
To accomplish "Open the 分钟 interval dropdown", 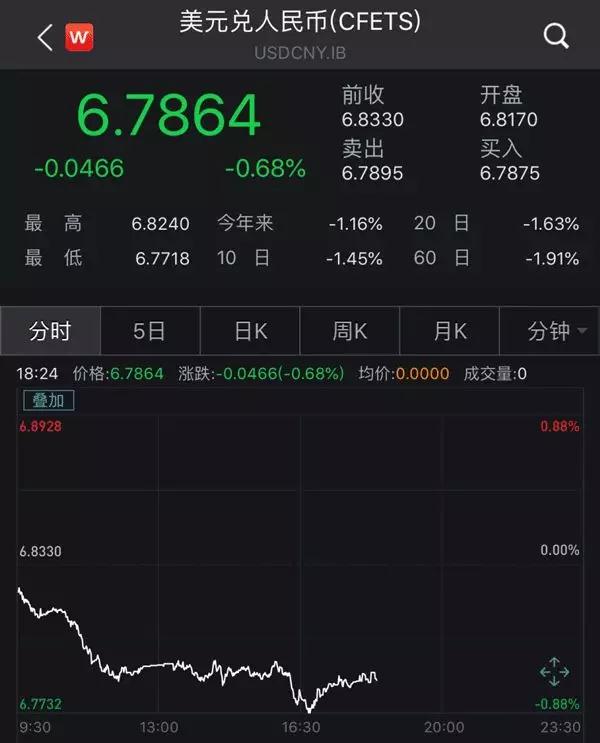I will 555,331.
